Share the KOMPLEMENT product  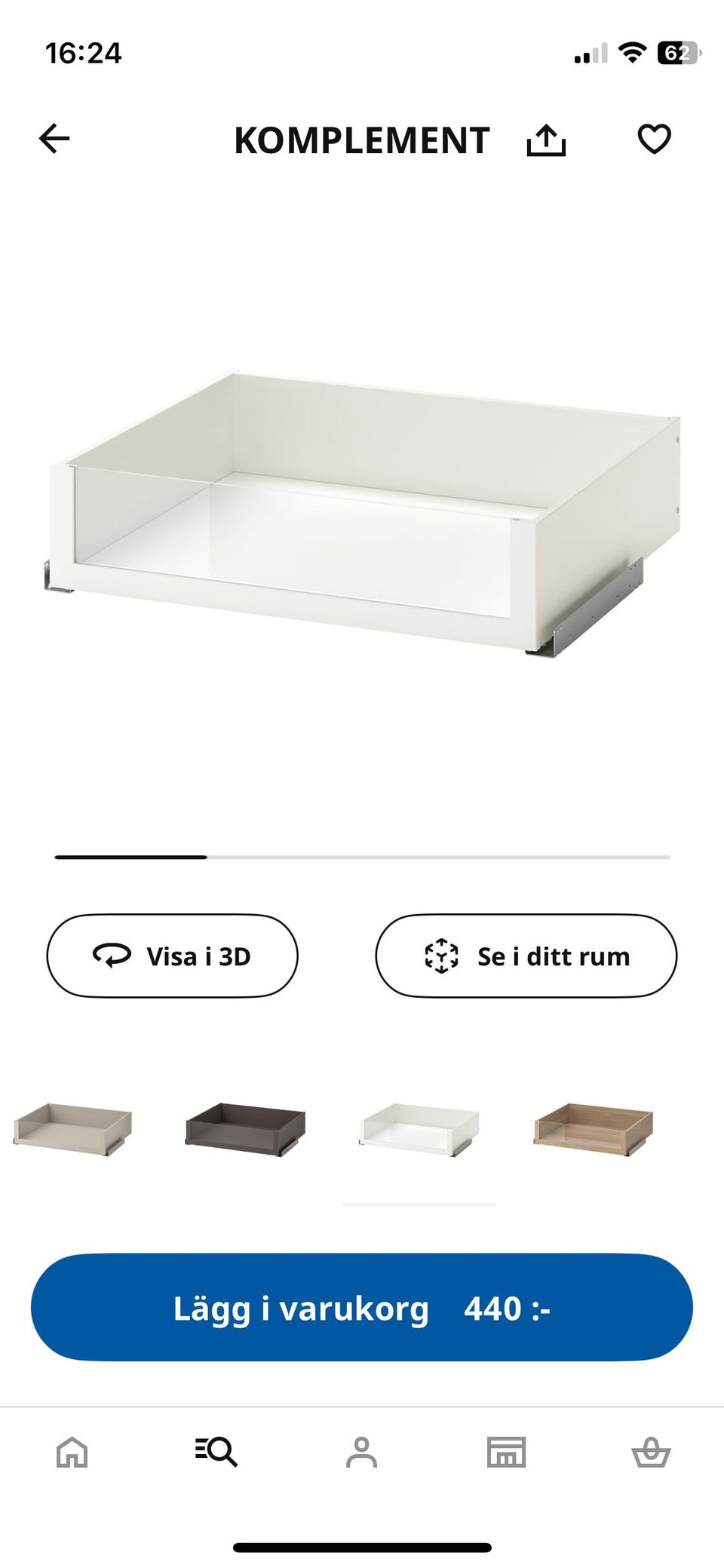(x=548, y=140)
